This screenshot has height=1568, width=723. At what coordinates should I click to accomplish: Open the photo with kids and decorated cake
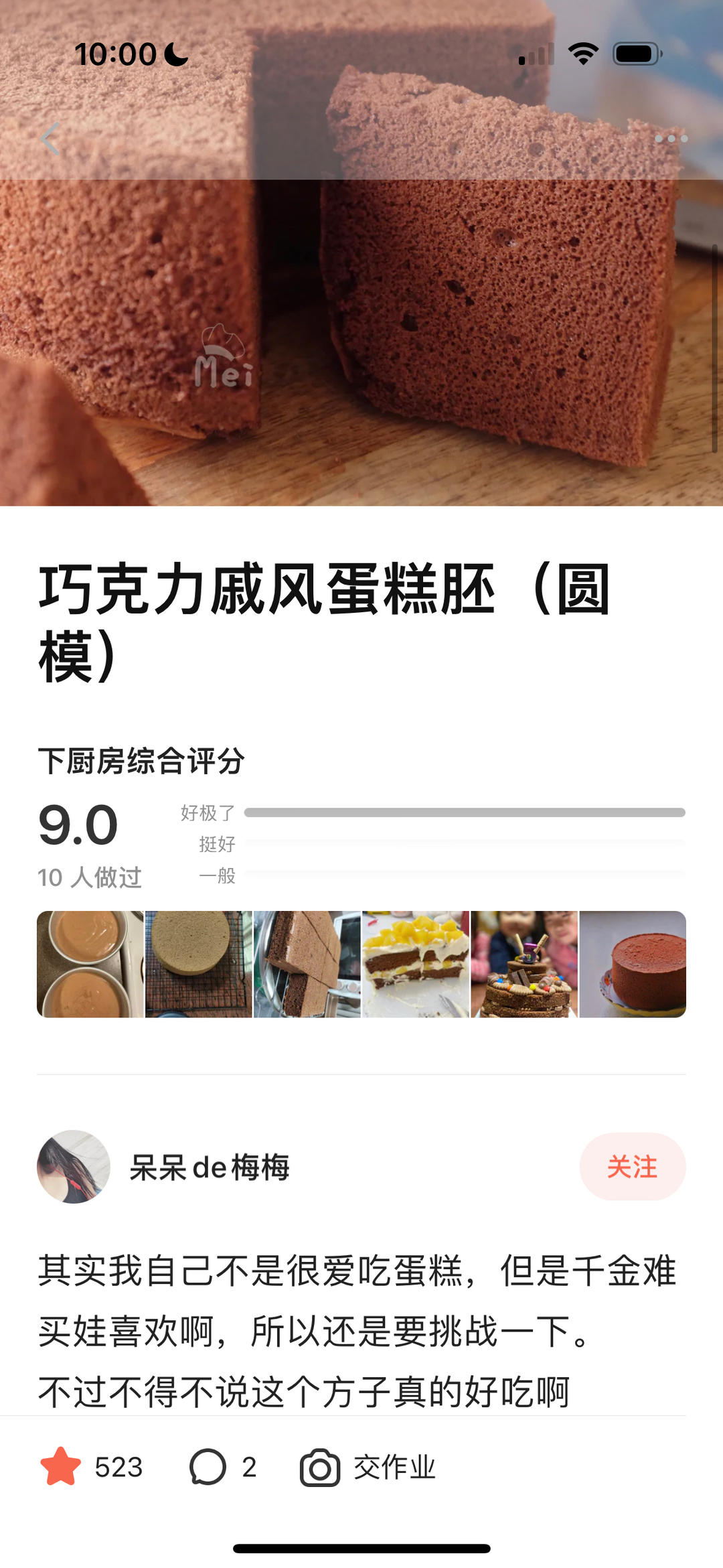[524, 964]
